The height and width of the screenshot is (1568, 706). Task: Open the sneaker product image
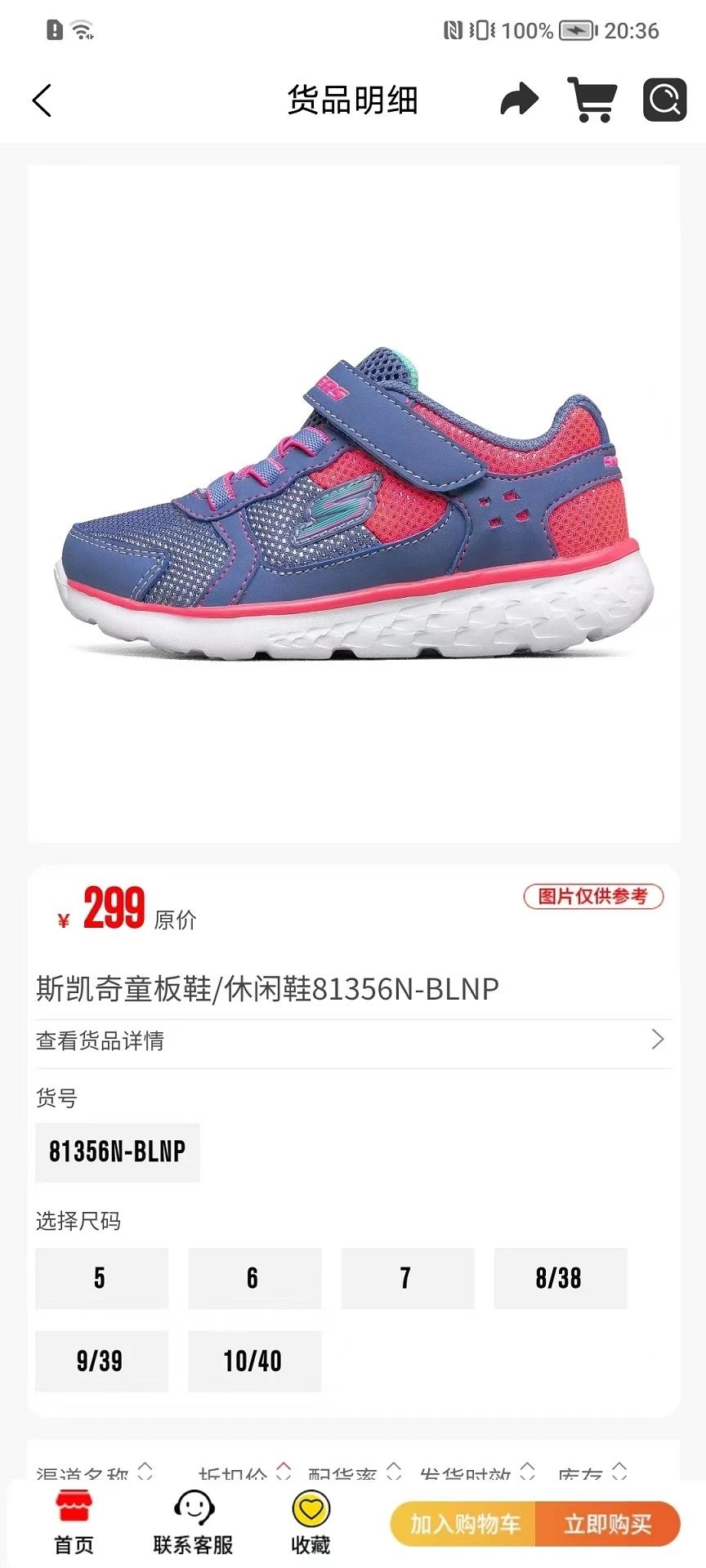(353, 503)
